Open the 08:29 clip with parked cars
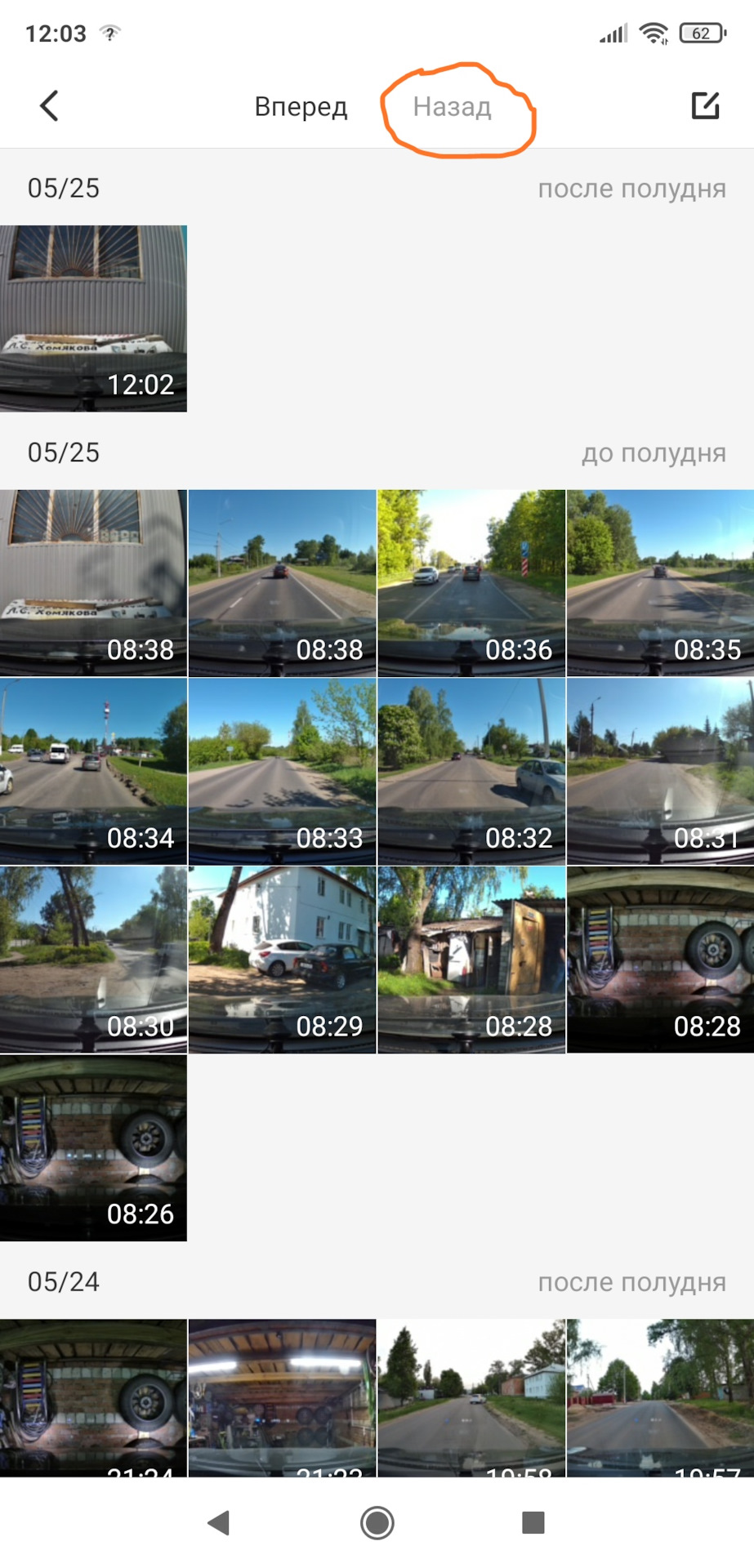Viewport: 754px width, 1568px height. (x=282, y=960)
